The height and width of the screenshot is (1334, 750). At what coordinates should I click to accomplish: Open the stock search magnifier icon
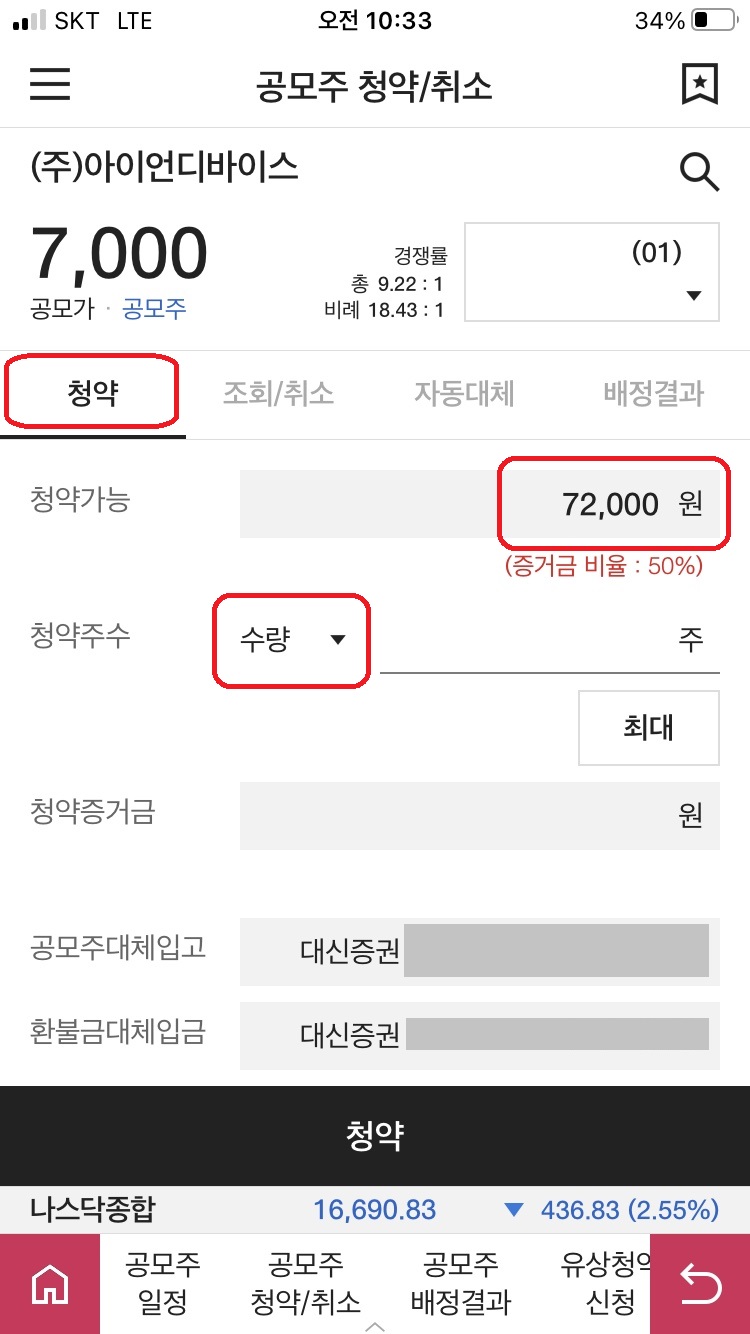(700, 170)
